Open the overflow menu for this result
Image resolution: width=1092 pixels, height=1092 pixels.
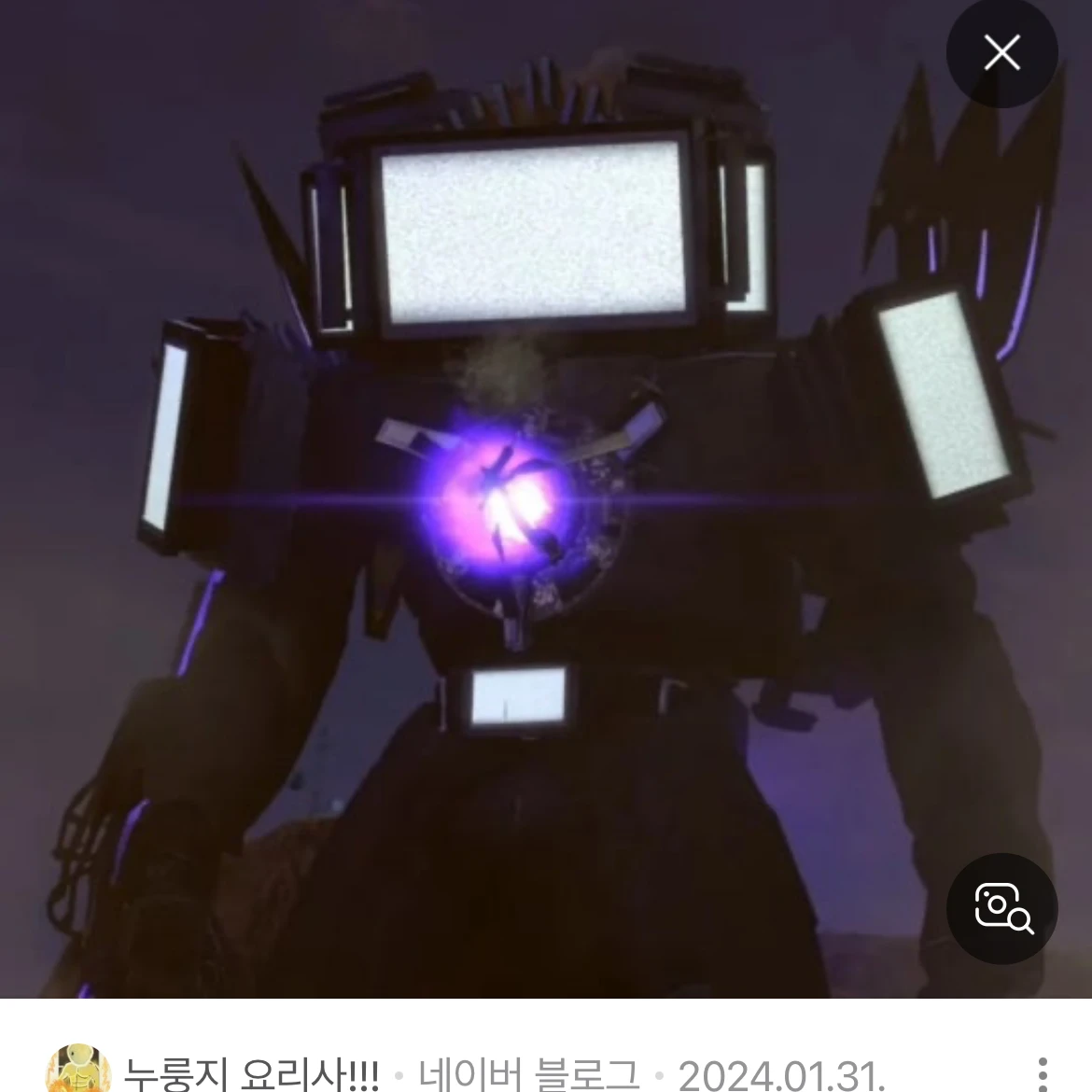coord(1043,1073)
